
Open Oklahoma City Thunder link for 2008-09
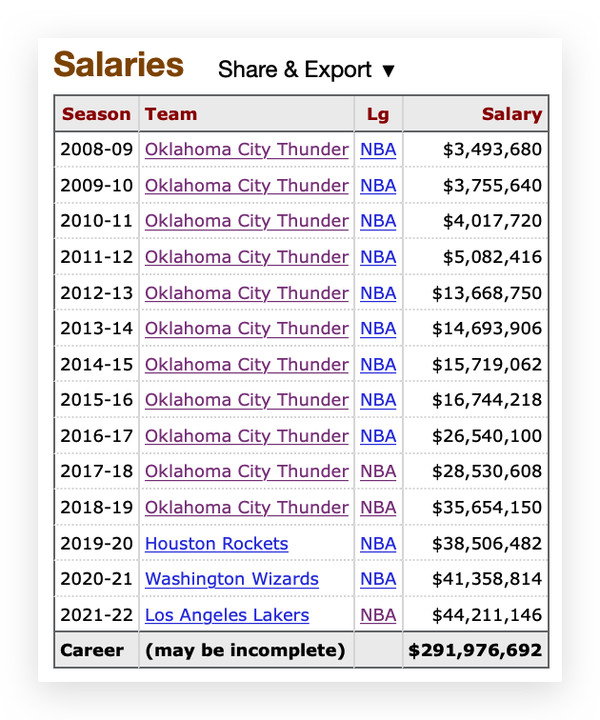coord(246,150)
